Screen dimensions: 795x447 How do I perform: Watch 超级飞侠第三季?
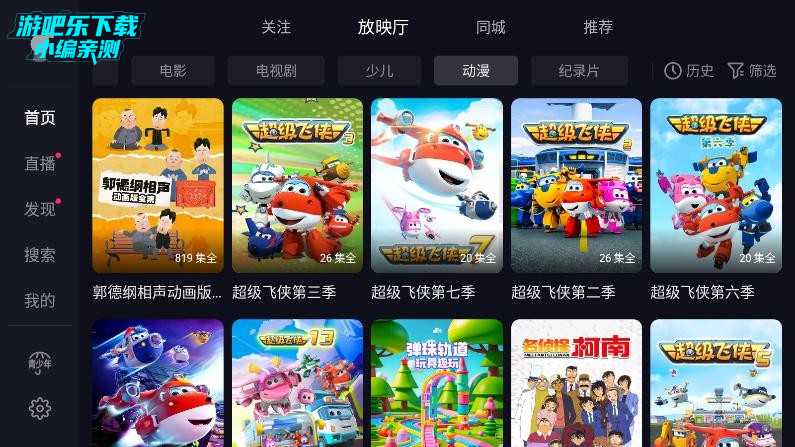pyautogui.click(x=297, y=186)
